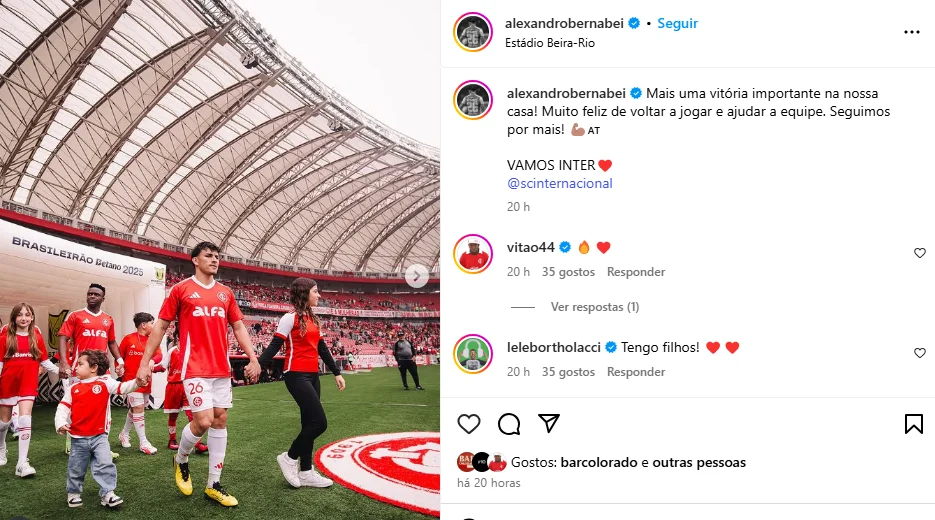Go to next photo in carousel

(x=417, y=277)
